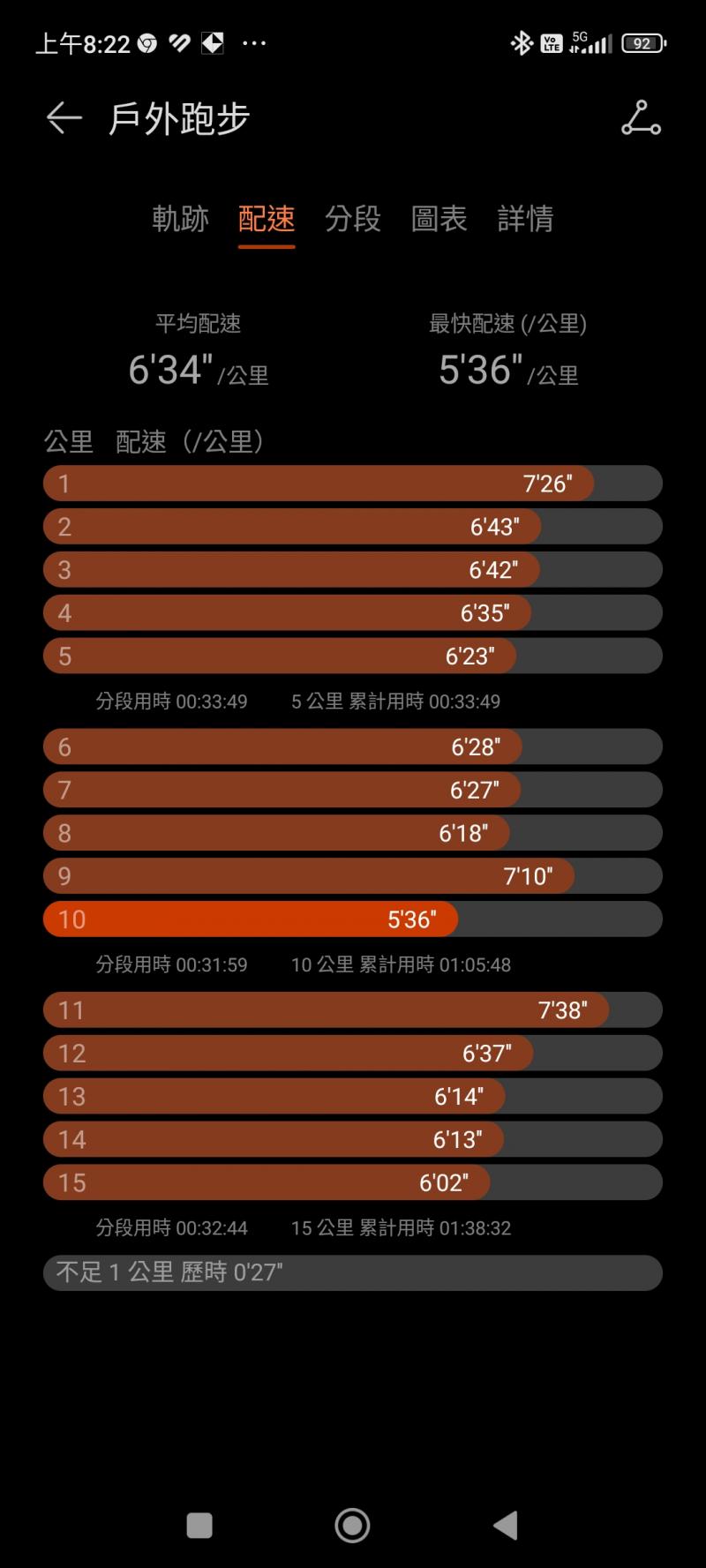The height and width of the screenshot is (1568, 706).
Task: View the 詳情 tab
Action: coord(525,219)
